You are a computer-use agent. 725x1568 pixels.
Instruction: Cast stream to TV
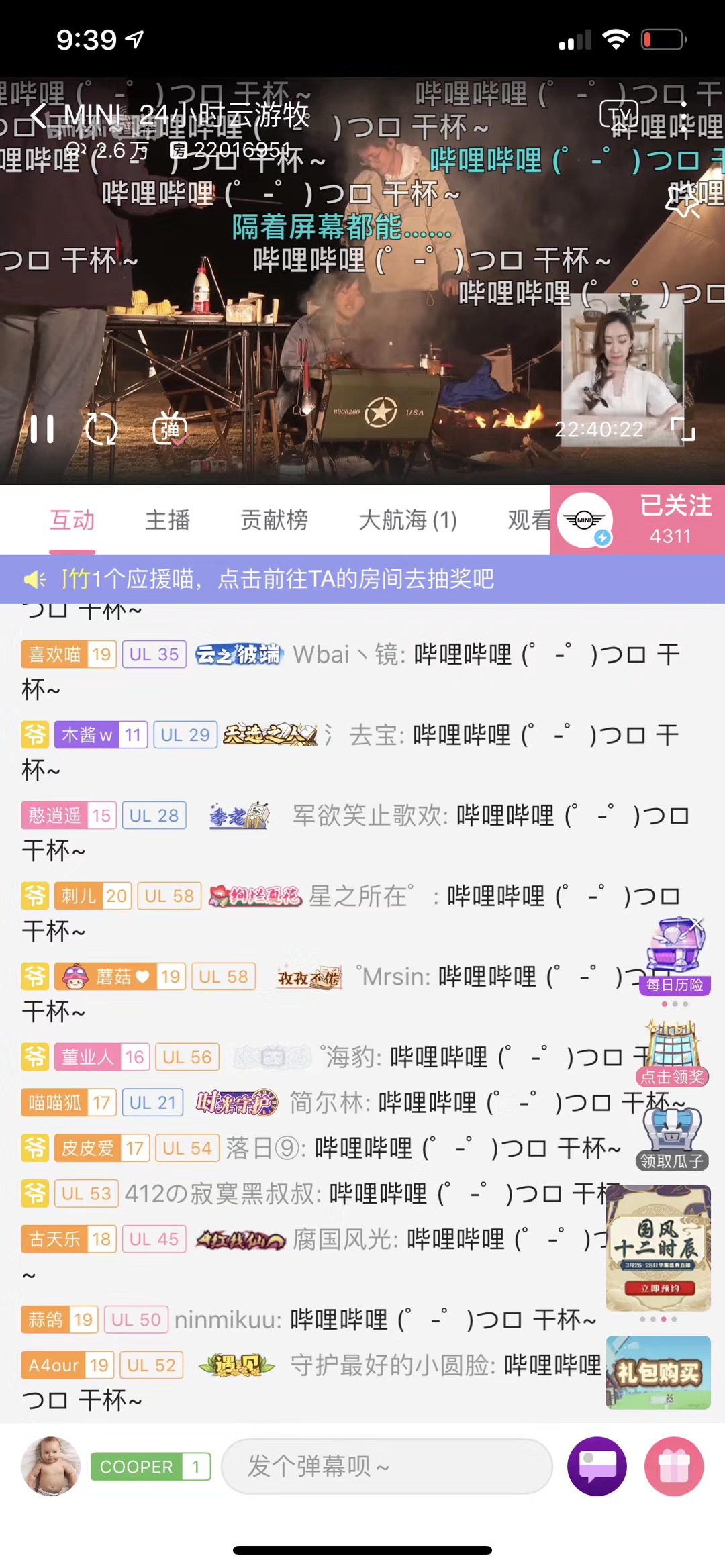(x=618, y=115)
